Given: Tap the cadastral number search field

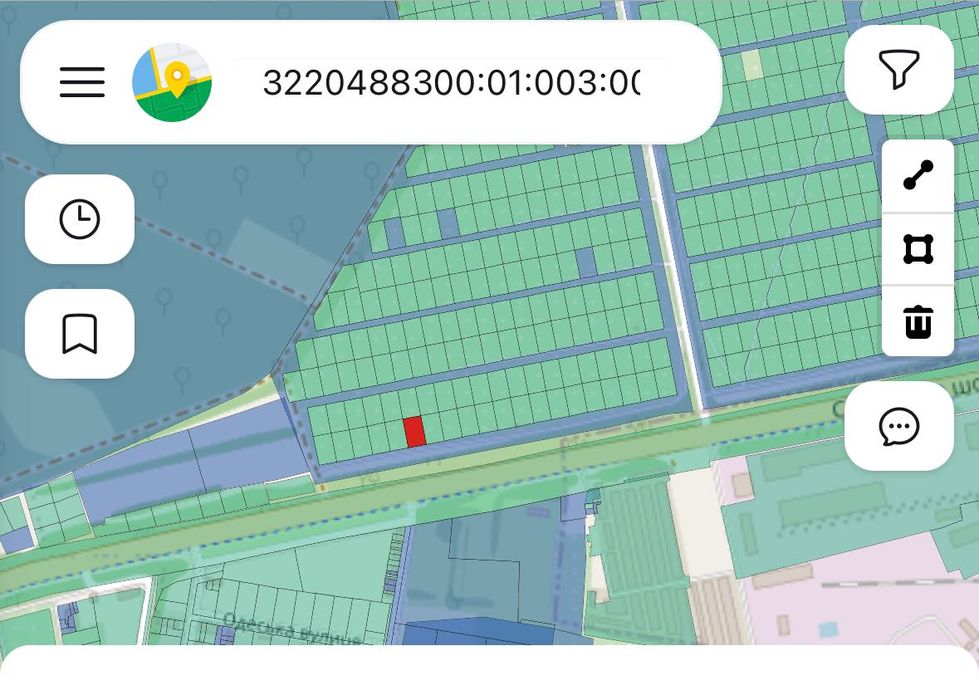Looking at the screenshot, I should 450,83.
